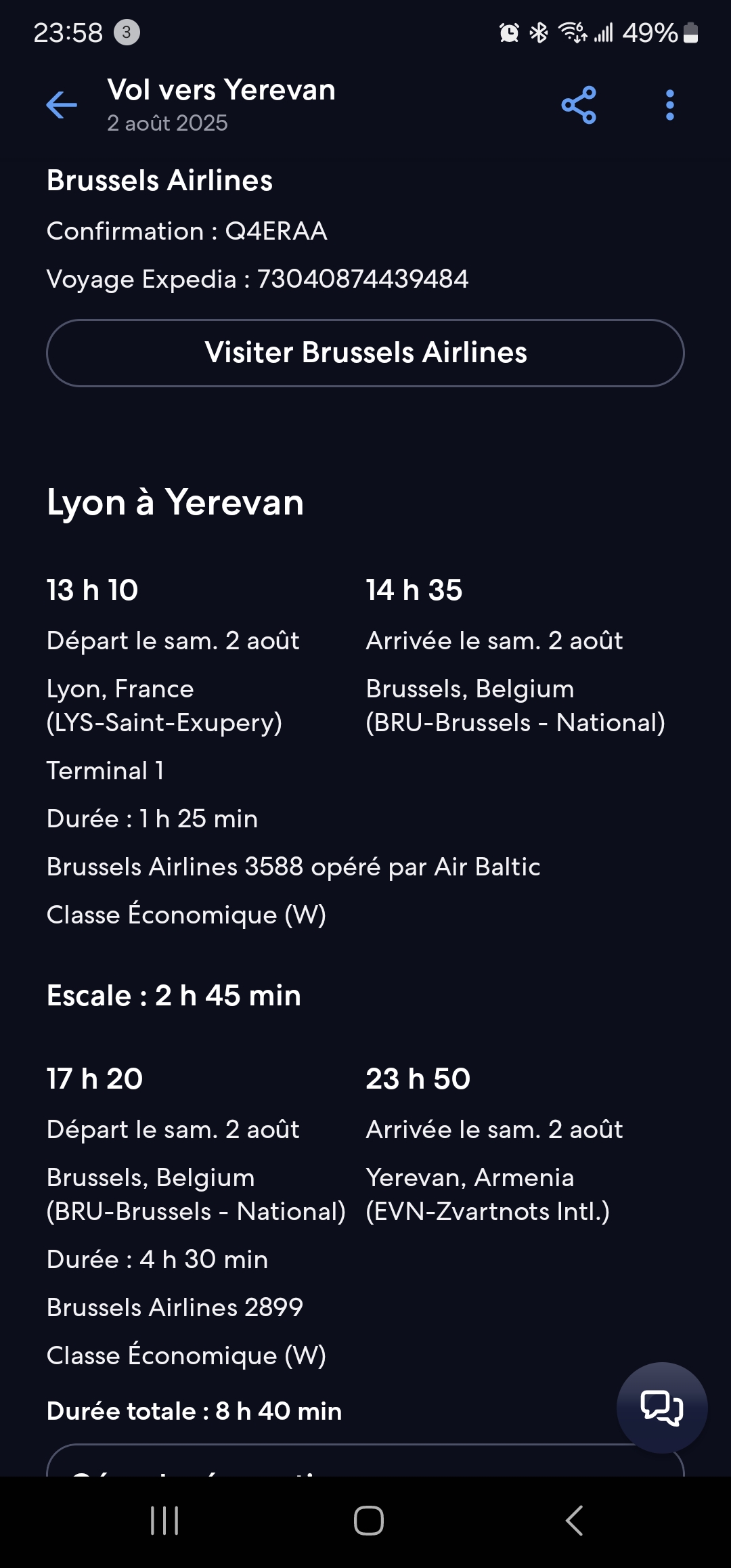Viewport: 731px width, 1568px height.
Task: Share this flight itinerary
Action: coord(579,105)
